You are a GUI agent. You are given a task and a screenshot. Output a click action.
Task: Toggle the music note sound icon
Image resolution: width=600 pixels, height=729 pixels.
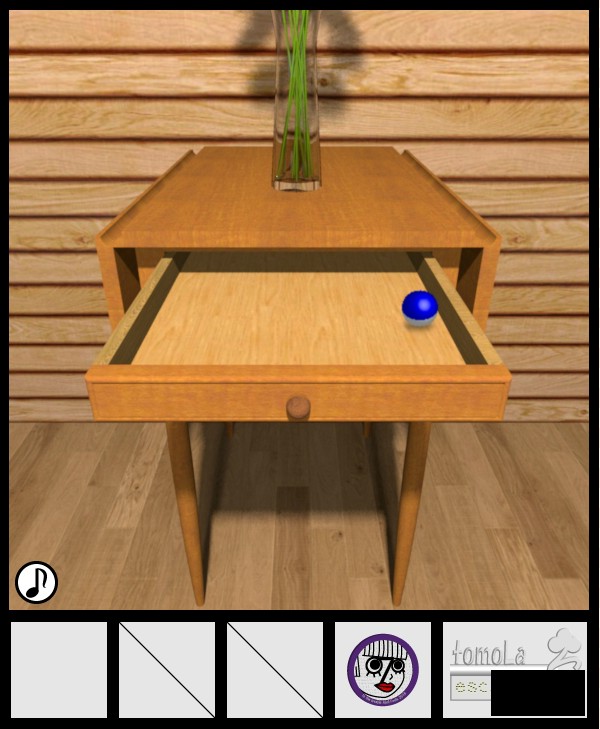click(36, 582)
